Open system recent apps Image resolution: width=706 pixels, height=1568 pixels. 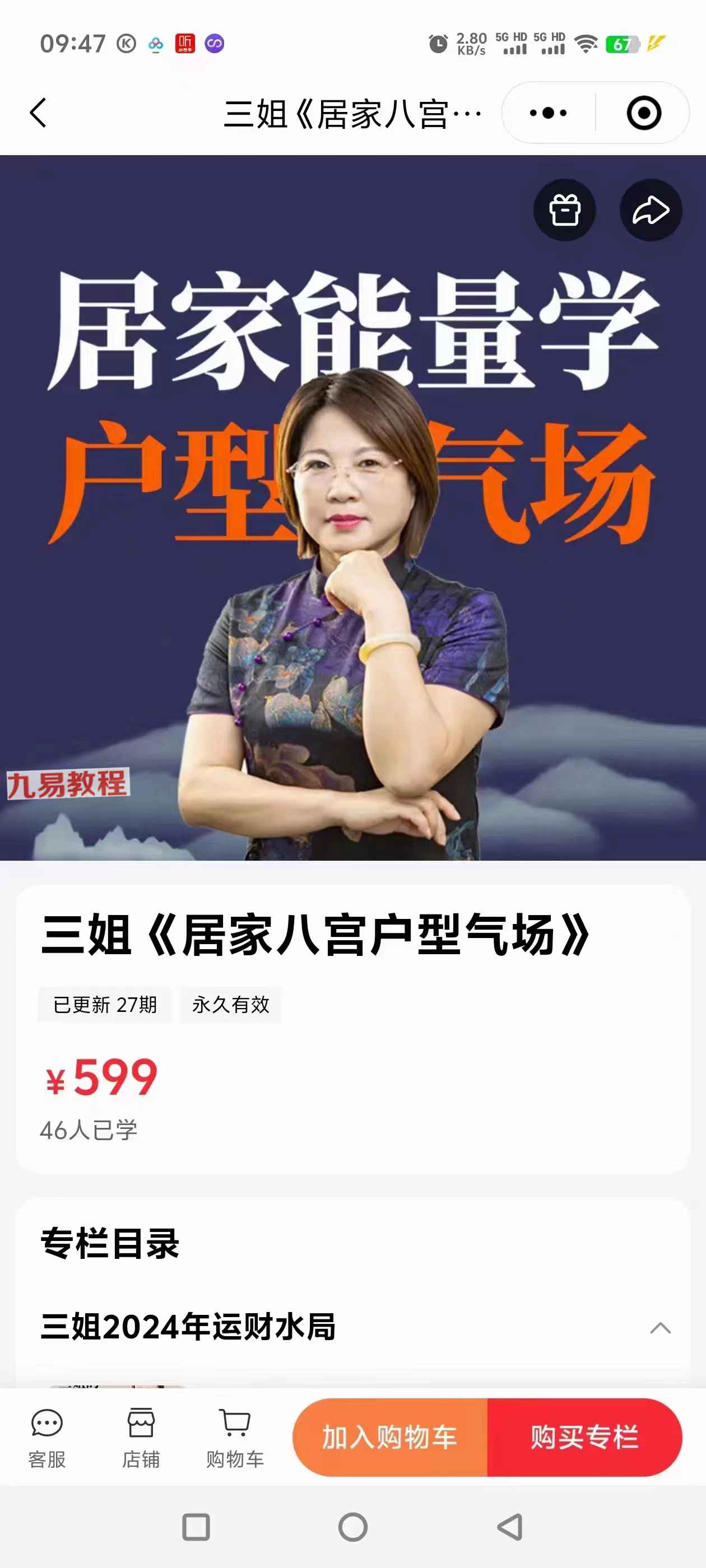tap(196, 1527)
